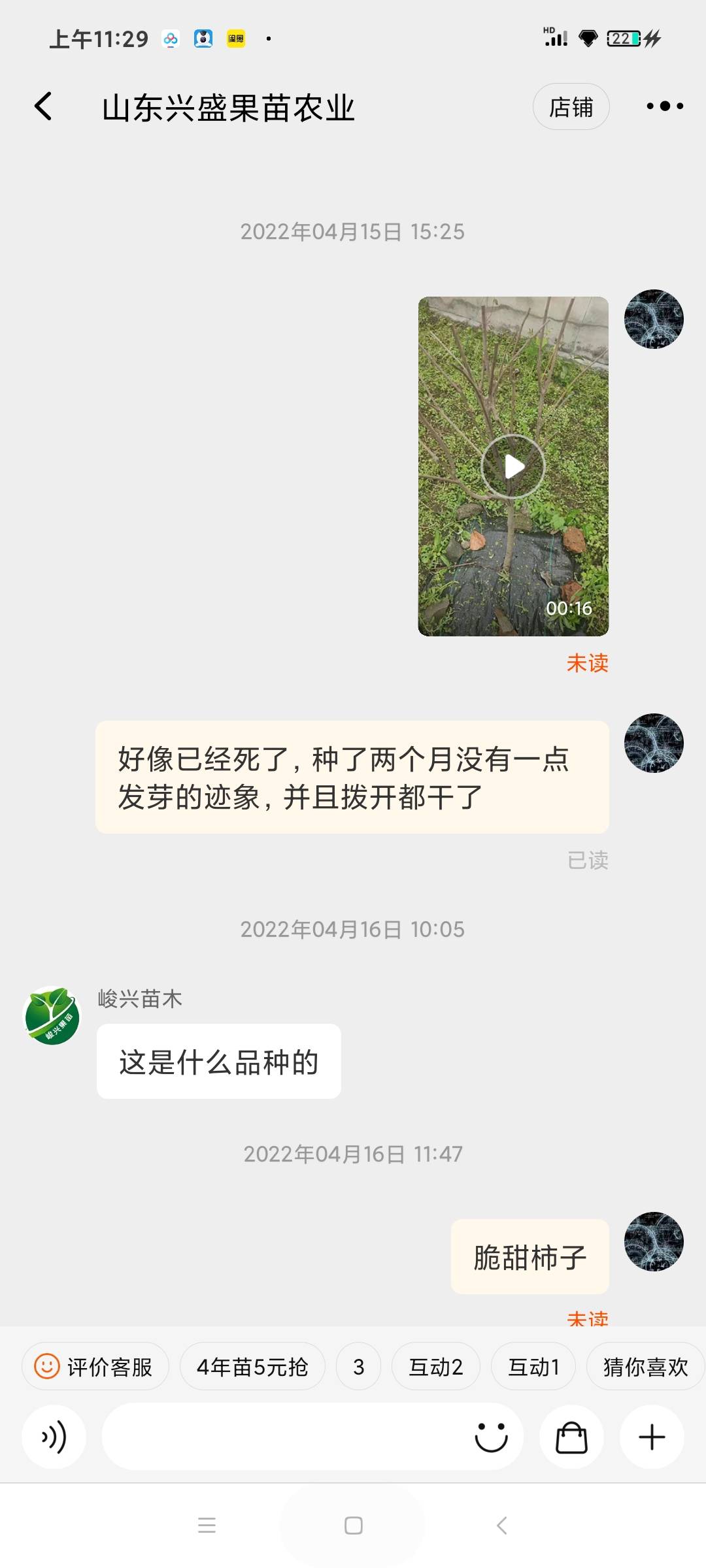Viewport: 706px width, 1568px height.
Task: Choose the 互动1 quick chip
Action: pos(533,1367)
